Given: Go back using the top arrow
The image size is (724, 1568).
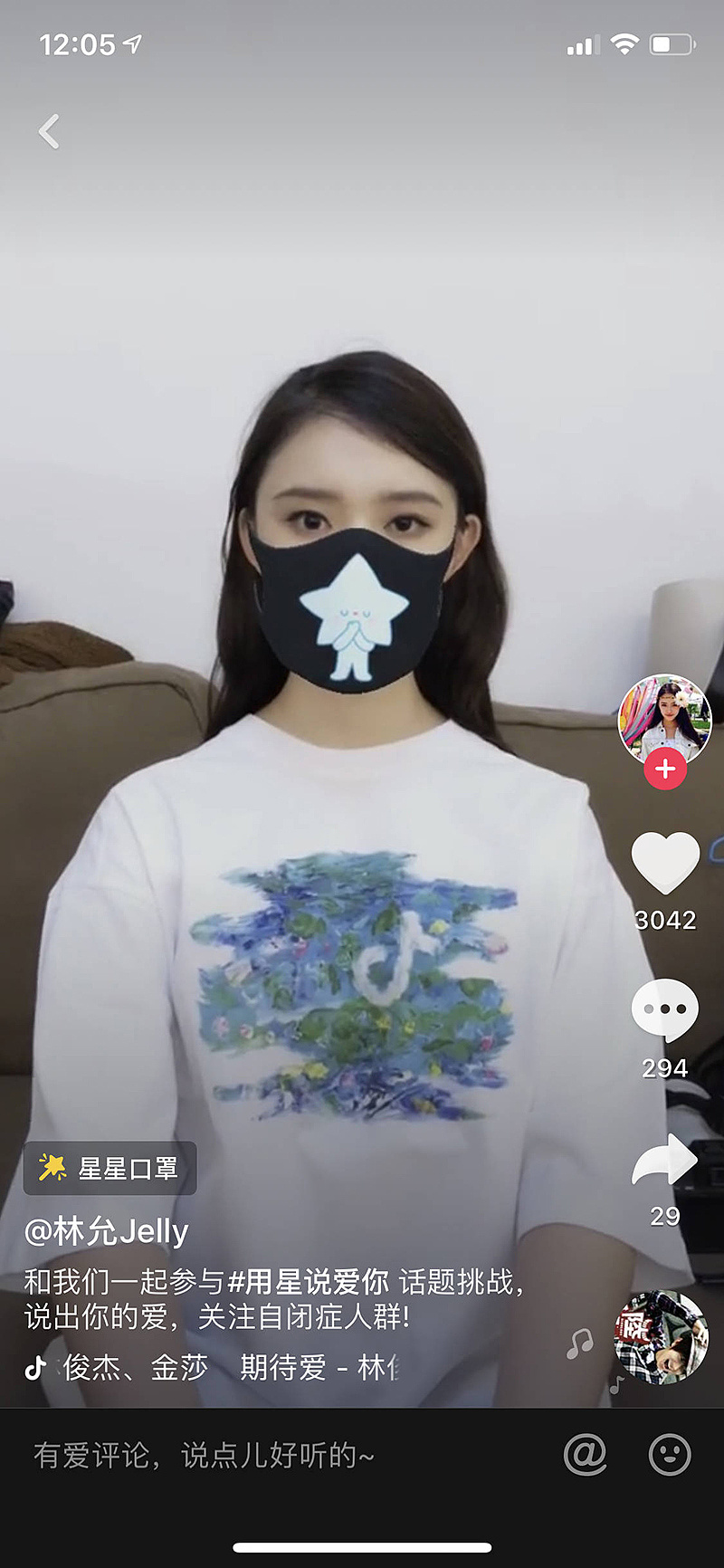Looking at the screenshot, I should pos(50,132).
